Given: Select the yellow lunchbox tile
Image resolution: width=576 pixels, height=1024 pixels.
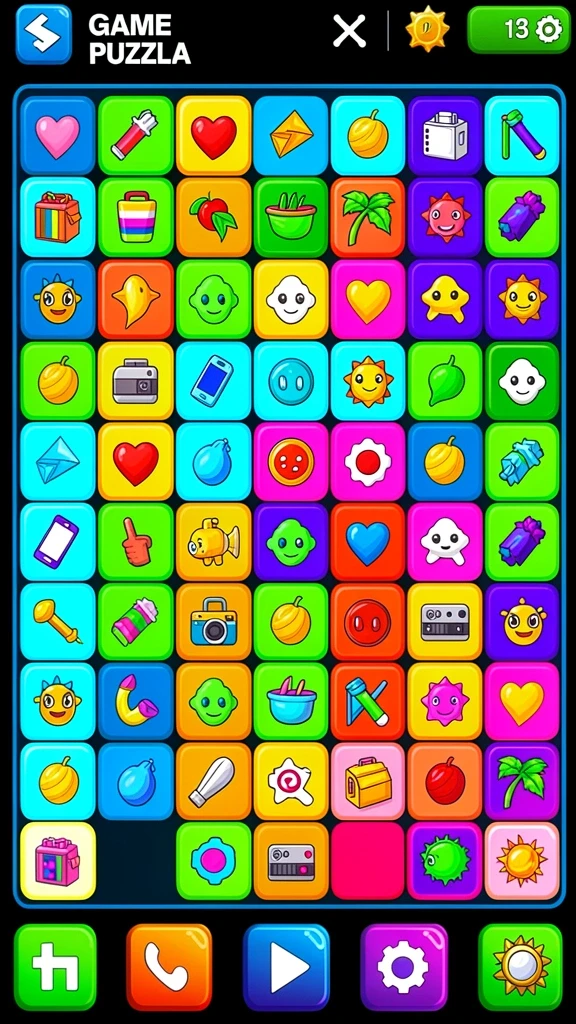Looking at the screenshot, I should point(368,781).
